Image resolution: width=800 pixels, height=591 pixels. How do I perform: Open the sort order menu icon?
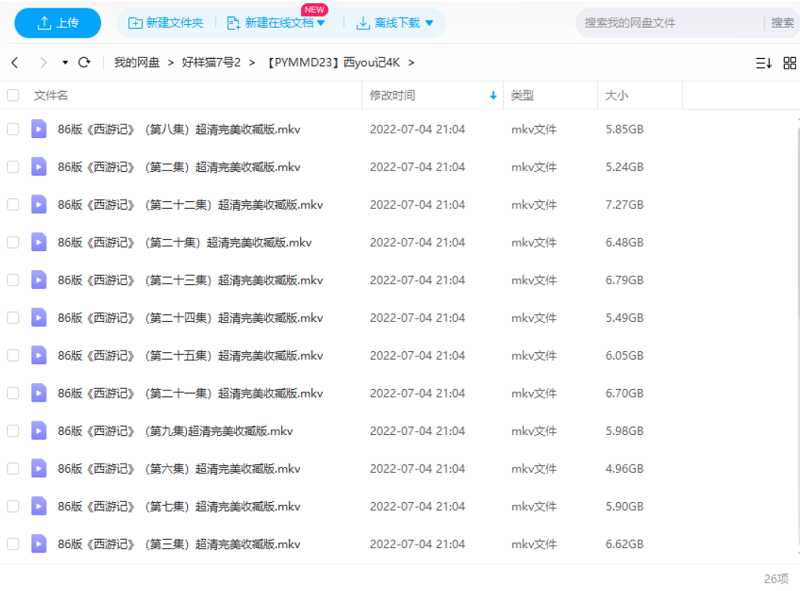coord(763,62)
